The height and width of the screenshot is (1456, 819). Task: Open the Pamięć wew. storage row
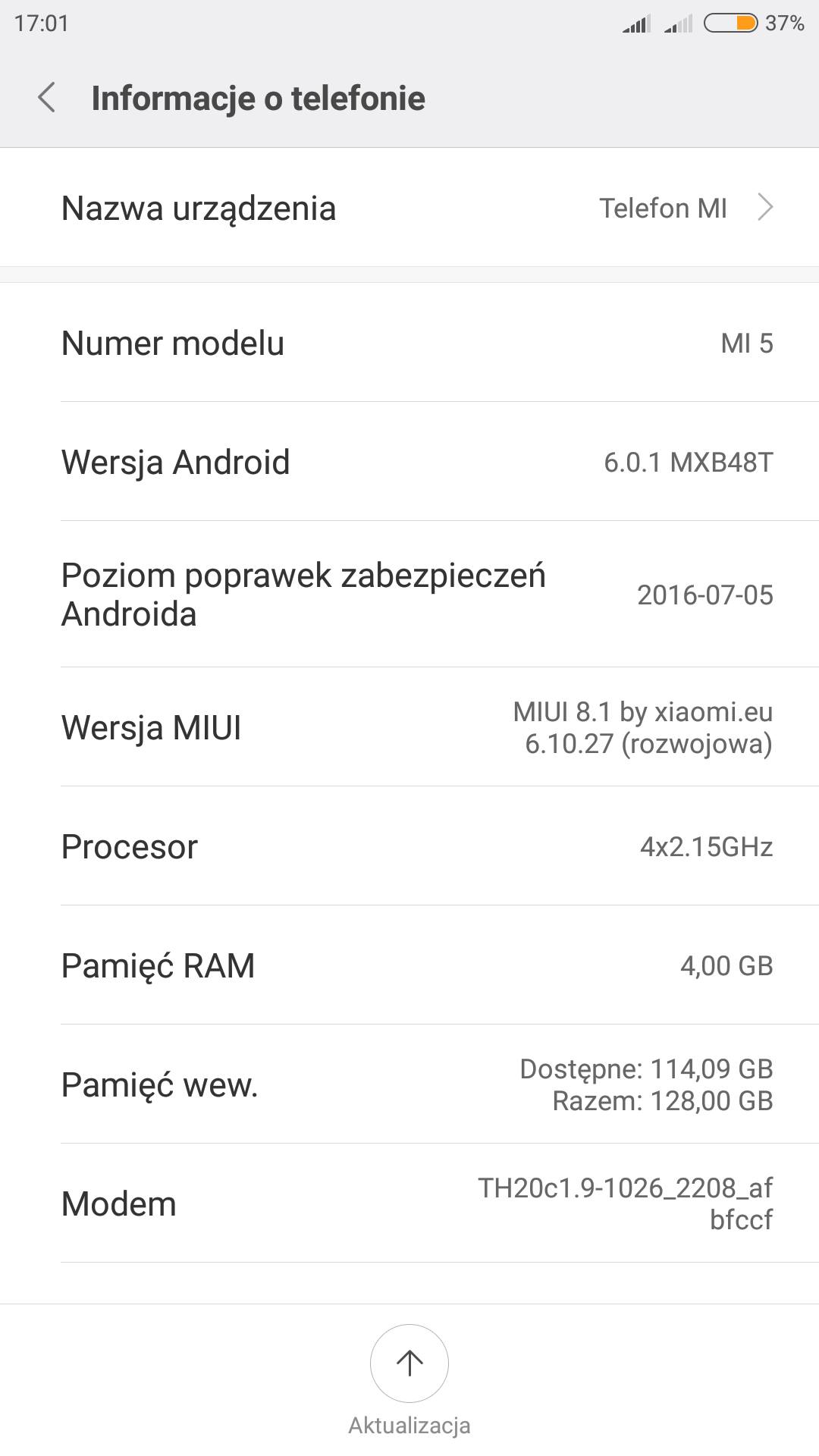pos(409,1084)
